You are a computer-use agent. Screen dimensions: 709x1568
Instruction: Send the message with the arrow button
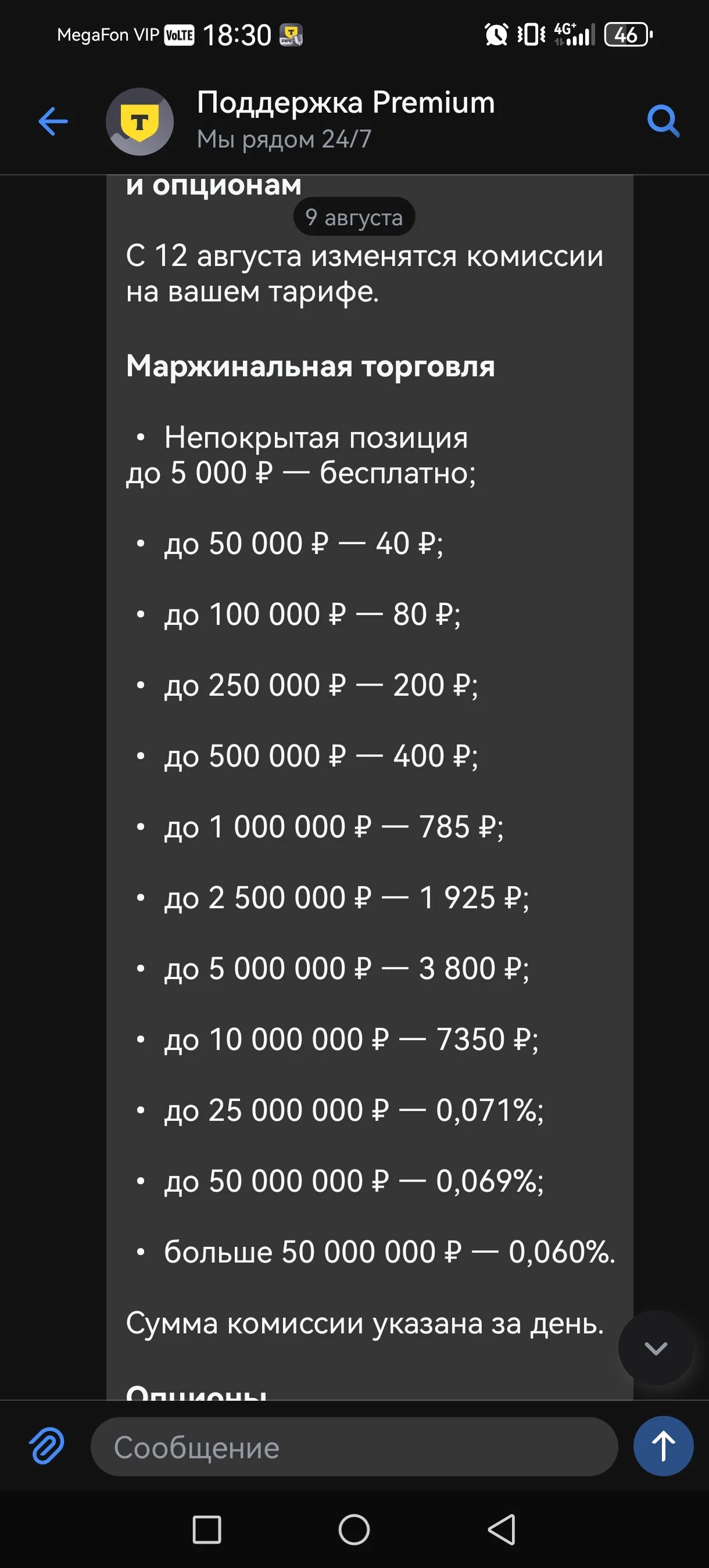tap(663, 1446)
